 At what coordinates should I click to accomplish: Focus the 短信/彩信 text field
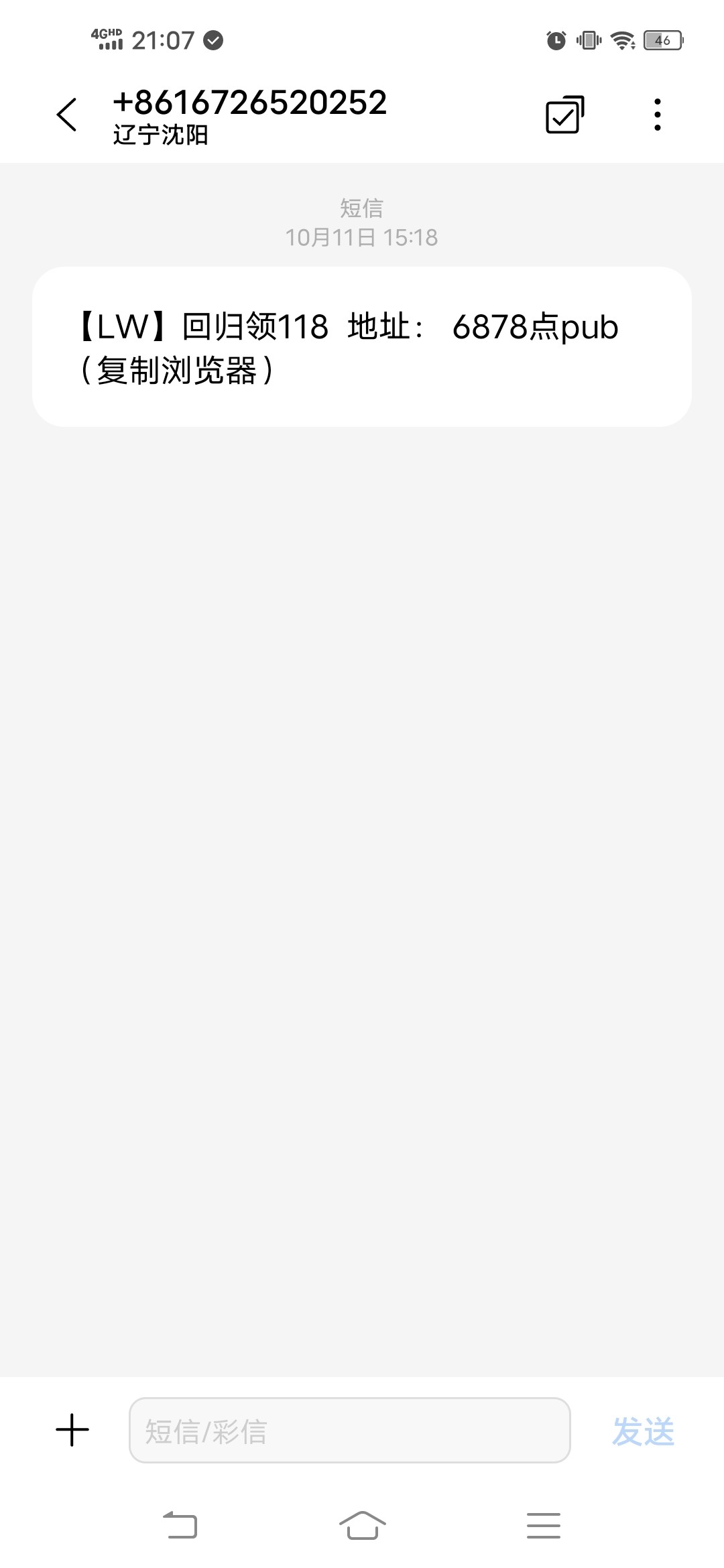point(349,1430)
